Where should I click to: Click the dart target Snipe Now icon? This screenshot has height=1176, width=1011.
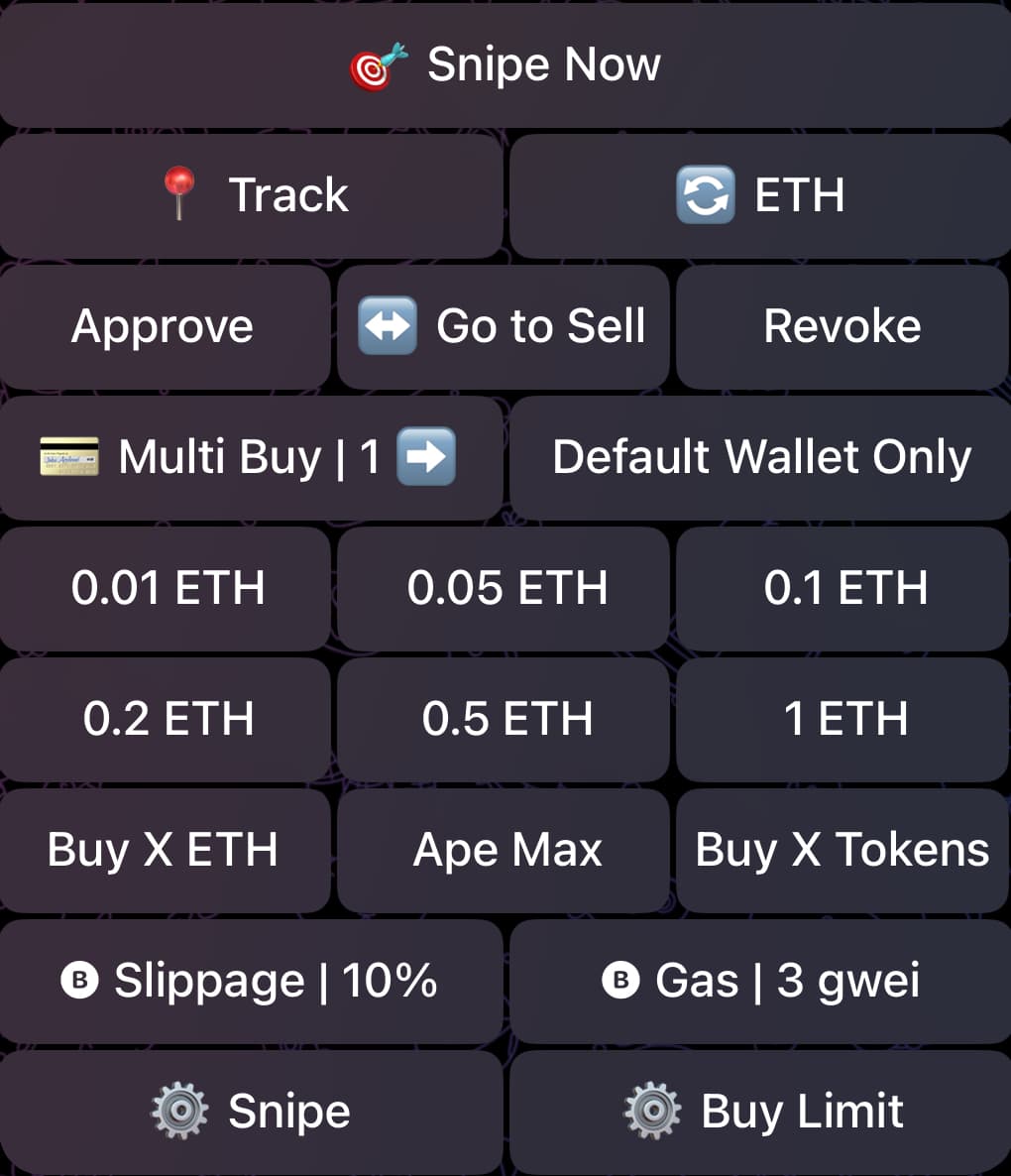pos(377,63)
